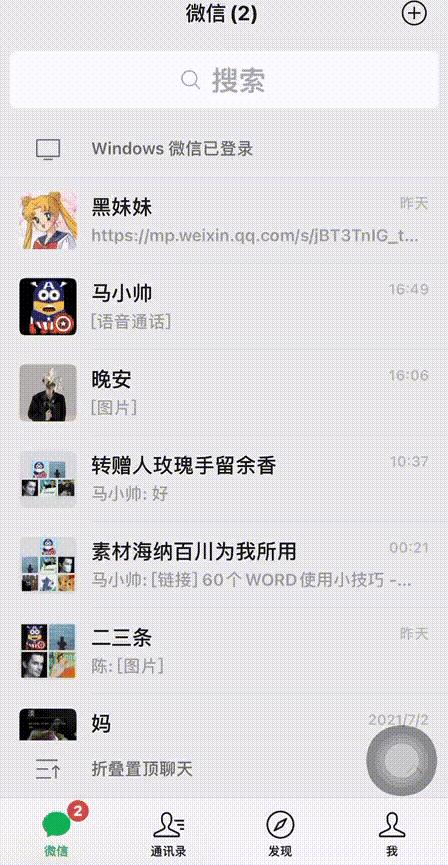
Task: Open the group 素材海纳百川为我所用
Action: click(224, 565)
